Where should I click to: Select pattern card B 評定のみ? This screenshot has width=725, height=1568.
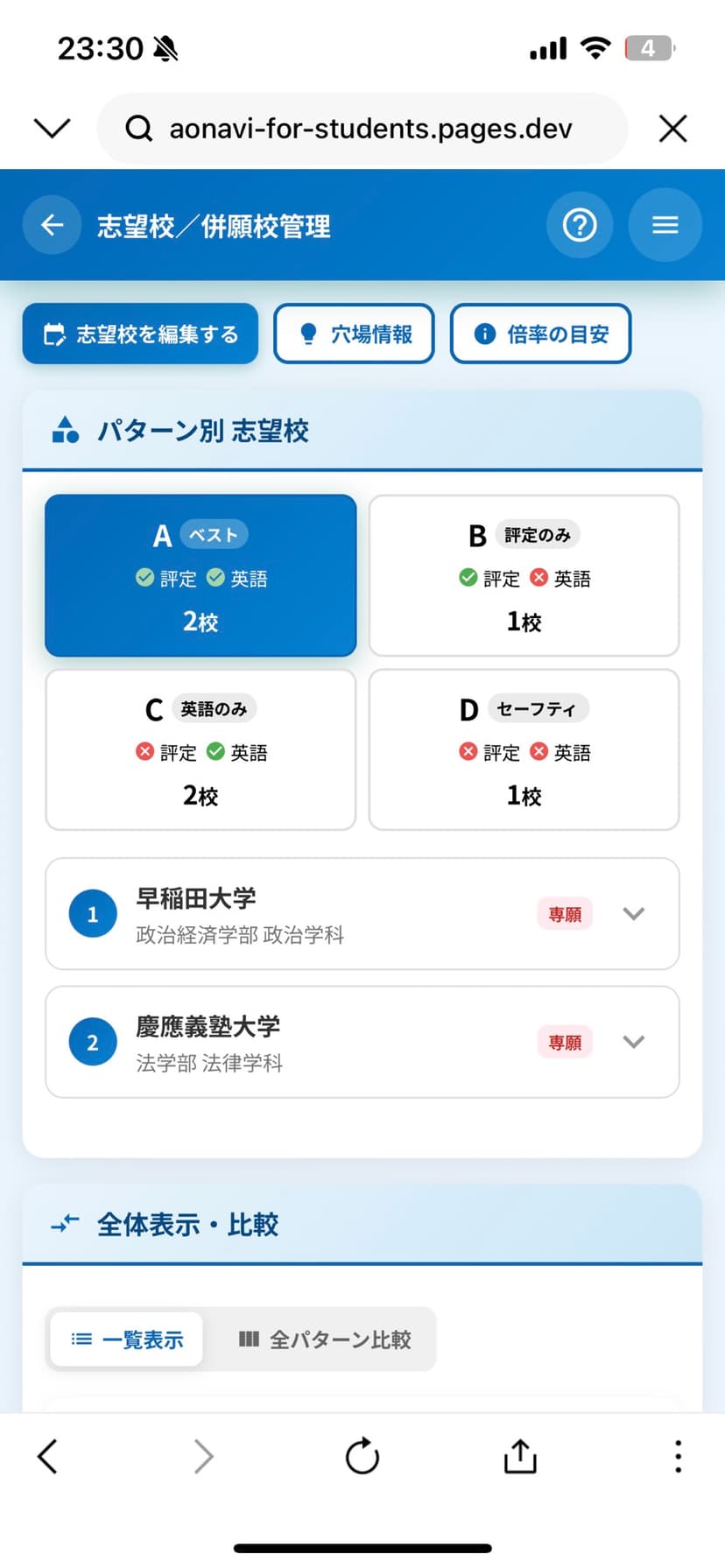pyautogui.click(x=523, y=575)
